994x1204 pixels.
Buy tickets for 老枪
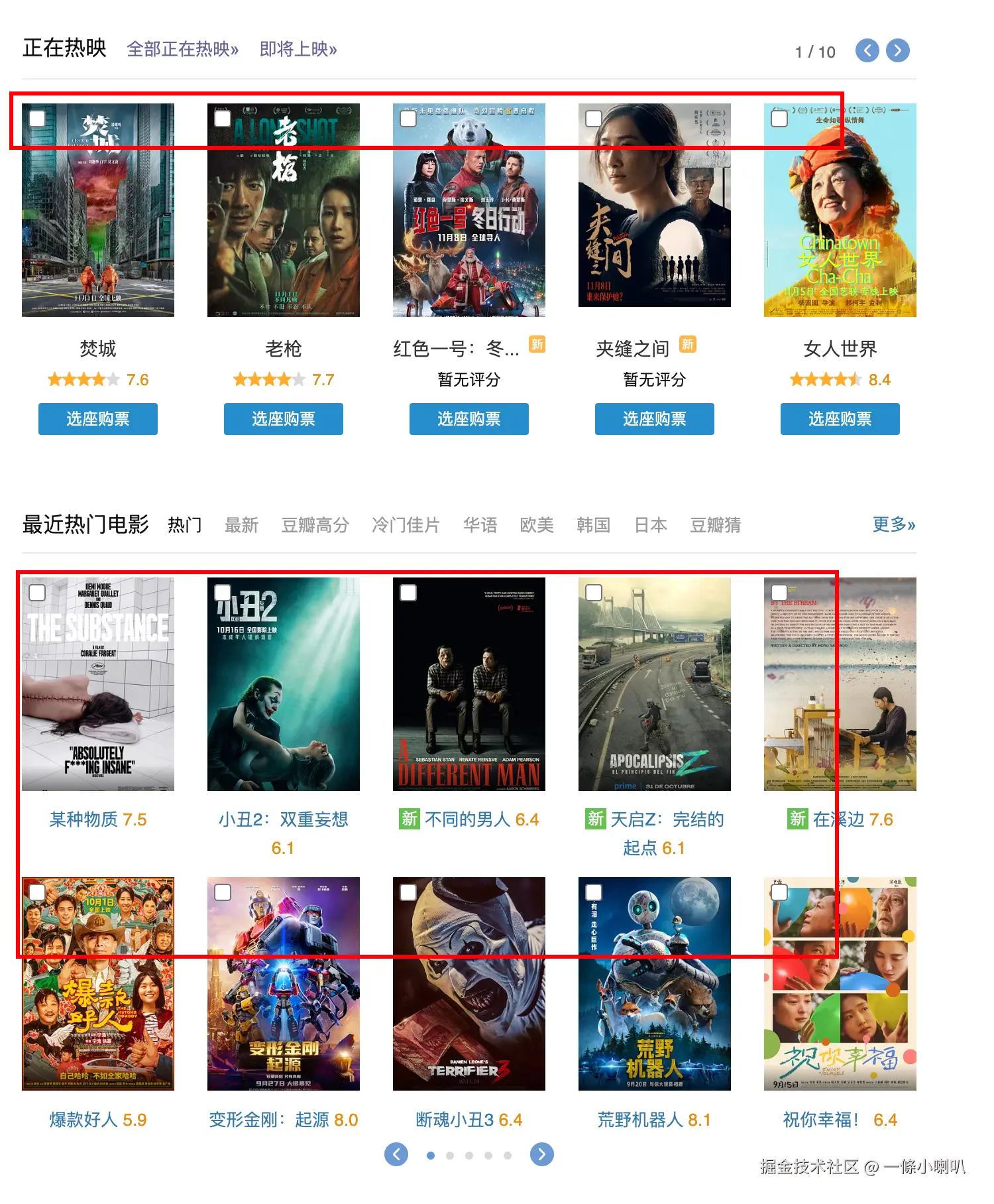click(283, 419)
